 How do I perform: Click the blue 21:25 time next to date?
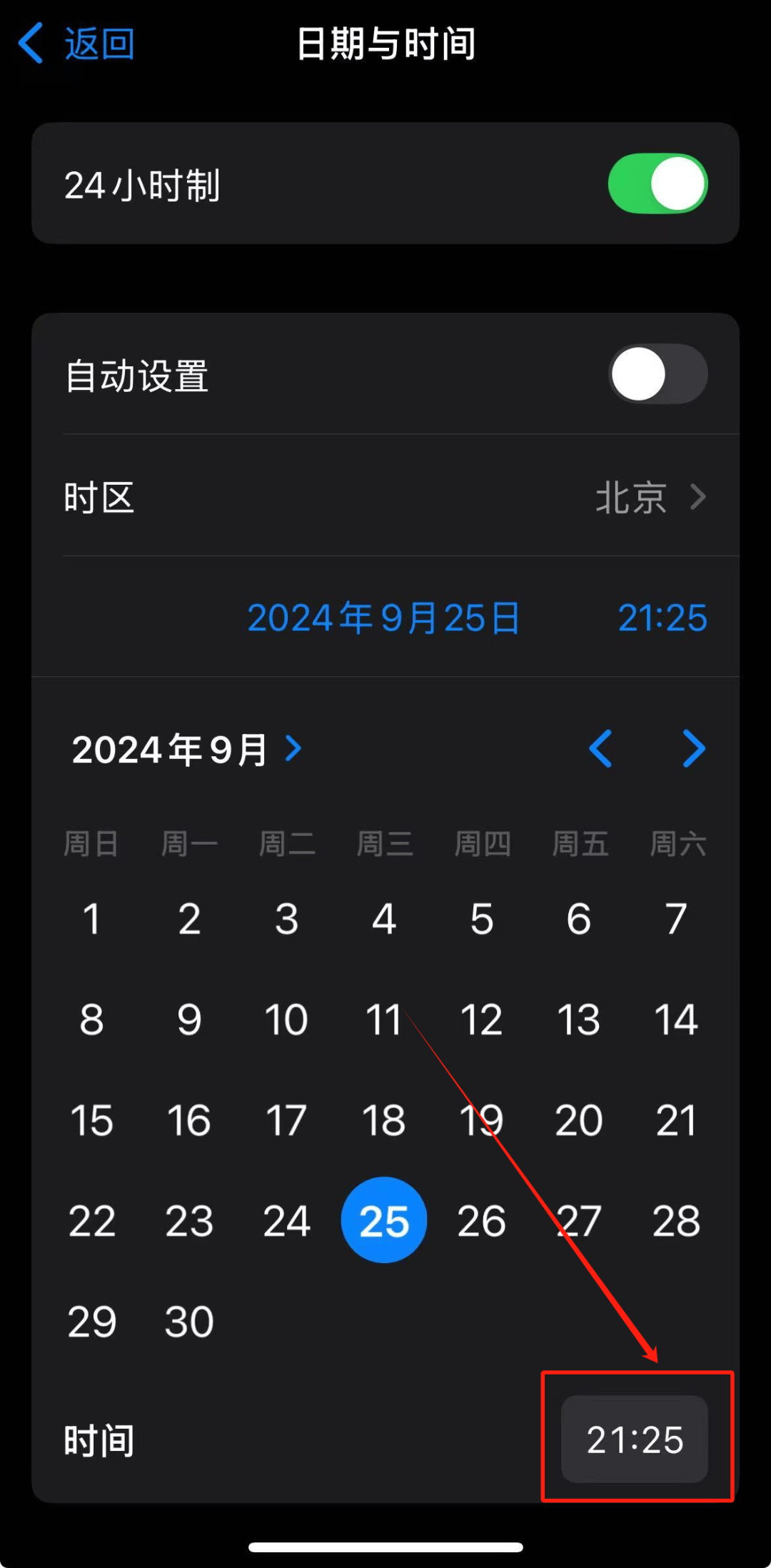(x=661, y=618)
